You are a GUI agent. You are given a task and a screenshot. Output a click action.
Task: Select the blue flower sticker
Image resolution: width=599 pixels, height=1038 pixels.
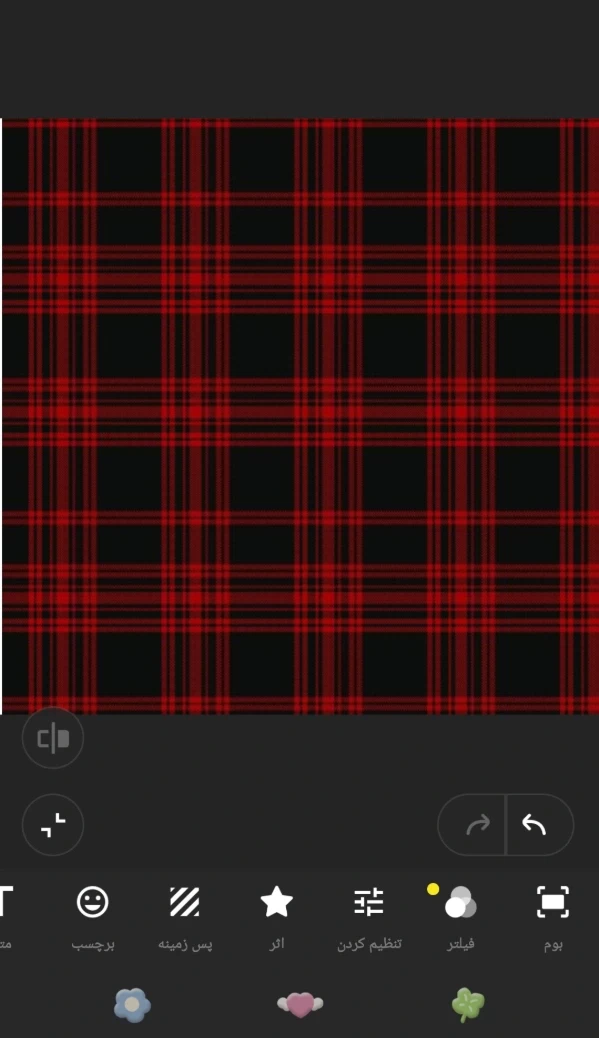pyautogui.click(x=132, y=1005)
